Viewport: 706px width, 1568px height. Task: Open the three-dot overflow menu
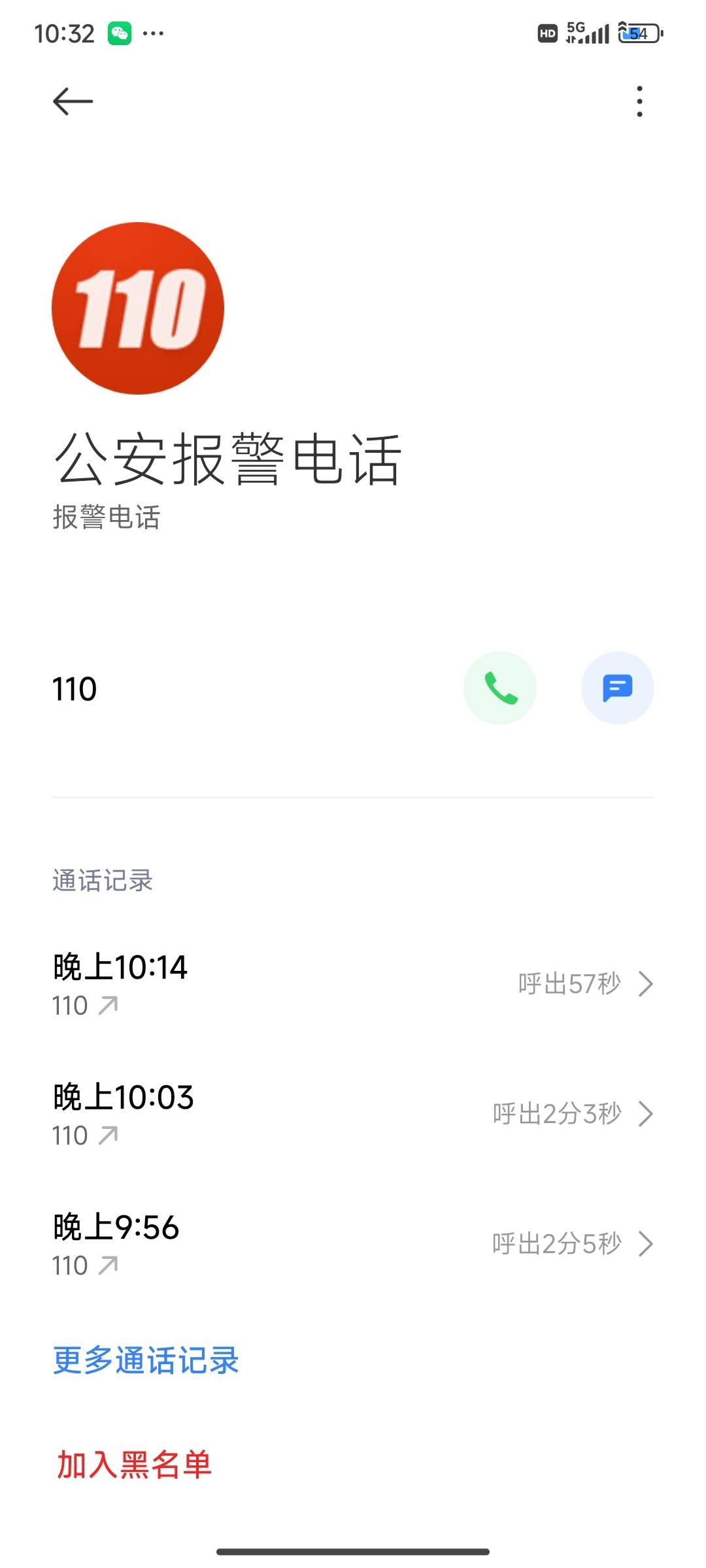pyautogui.click(x=639, y=101)
